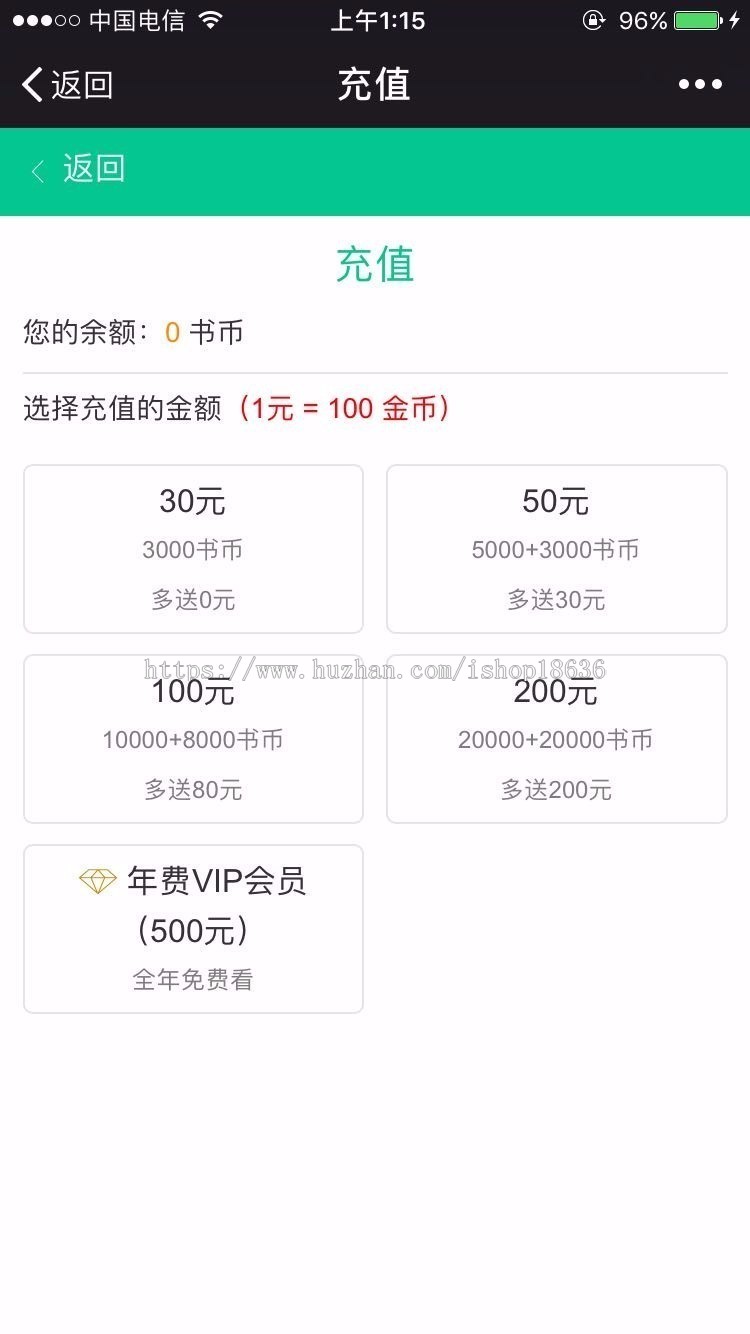
Task: Tap the 返回 link in the green header
Action: tap(78, 169)
